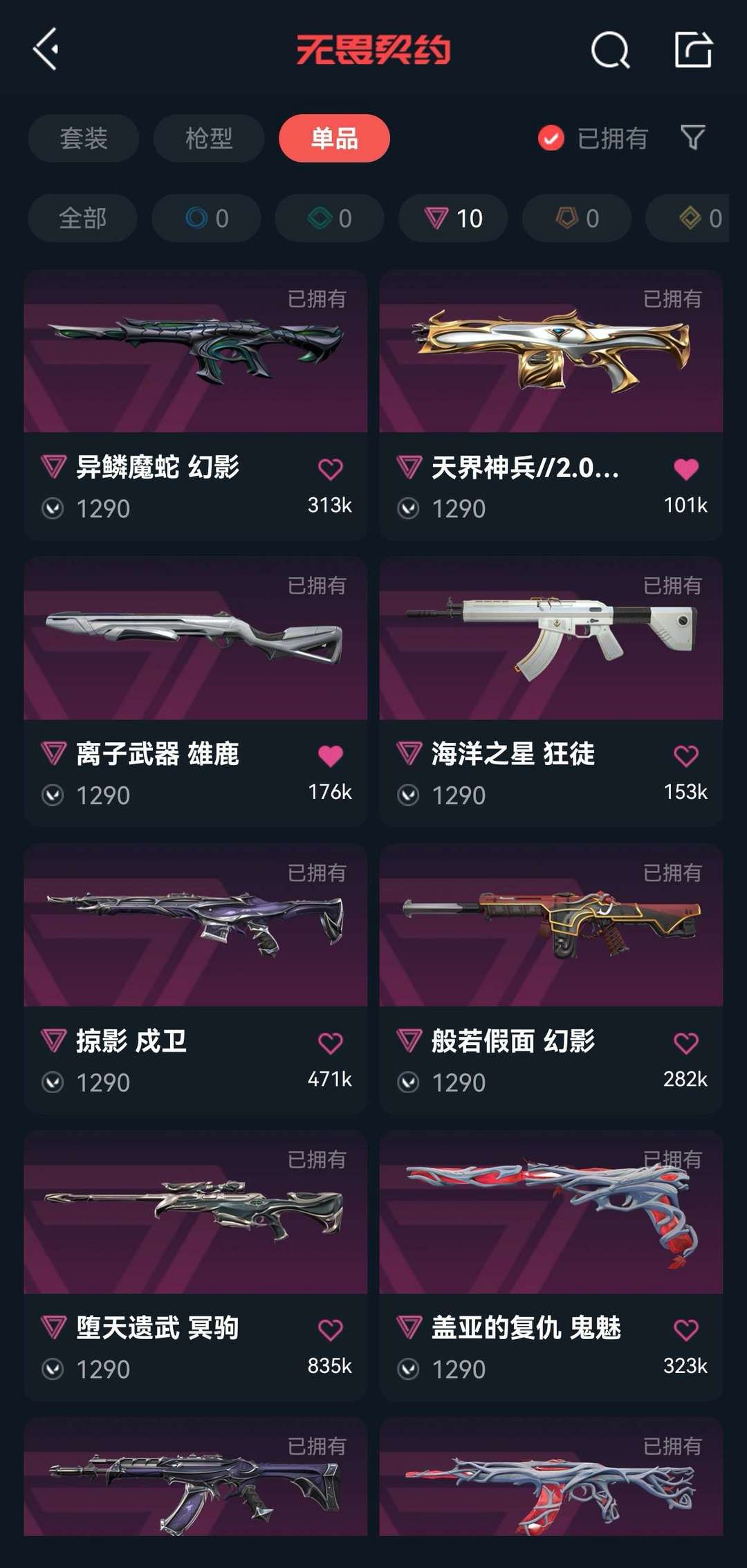Select the 单品 tab

pyautogui.click(x=334, y=138)
